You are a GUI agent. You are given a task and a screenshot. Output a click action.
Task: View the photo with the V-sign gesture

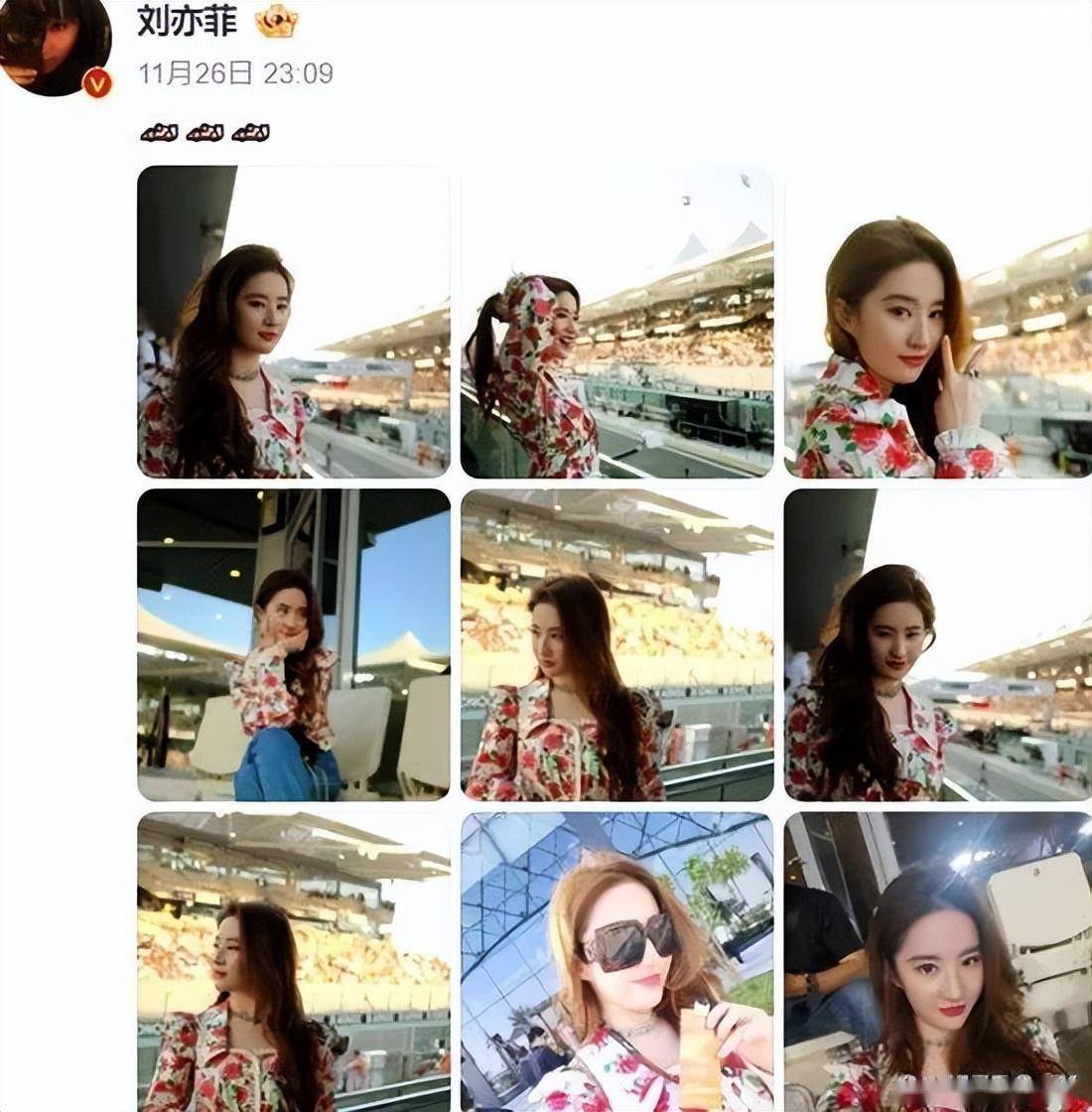tap(937, 323)
